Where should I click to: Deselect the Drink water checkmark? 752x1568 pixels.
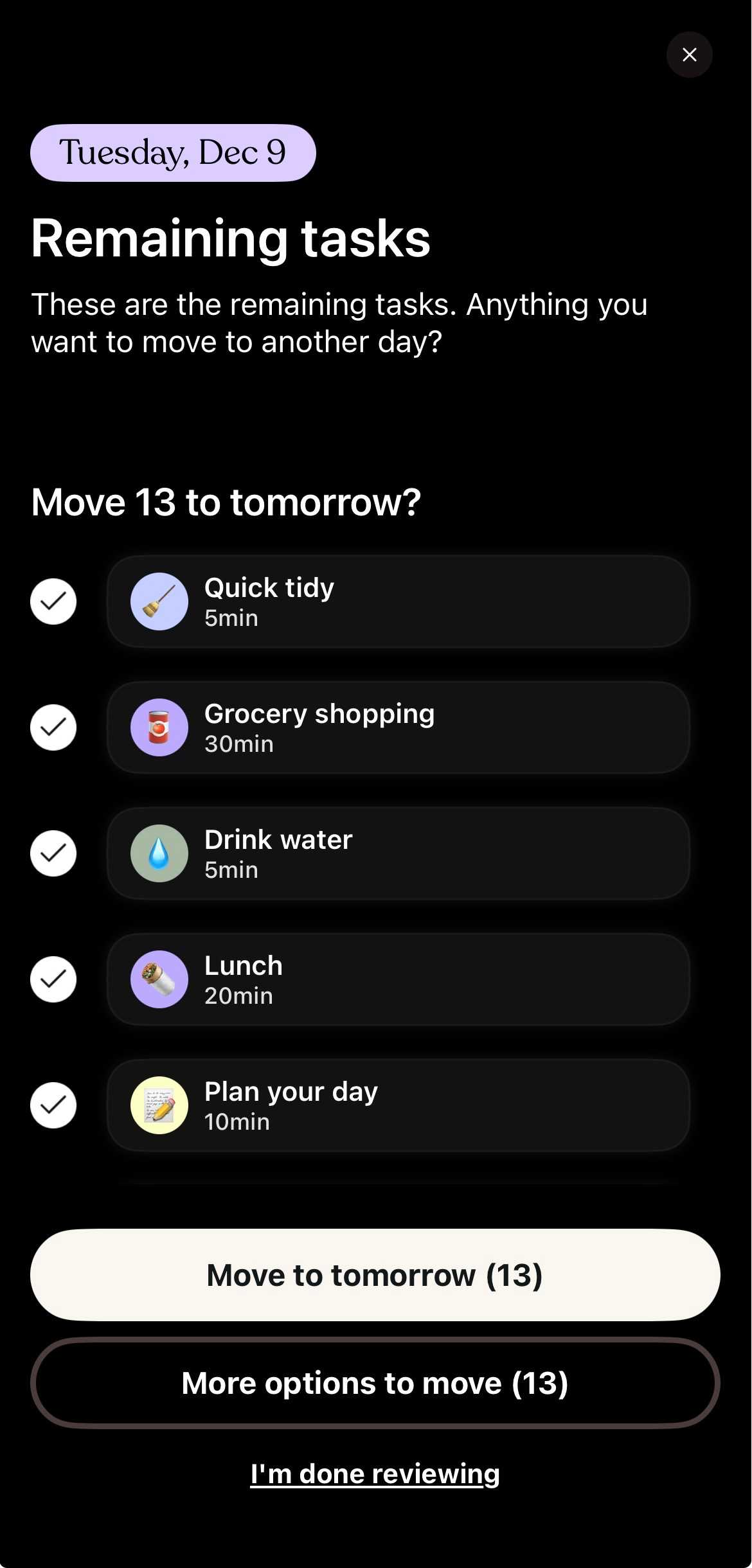(53, 853)
